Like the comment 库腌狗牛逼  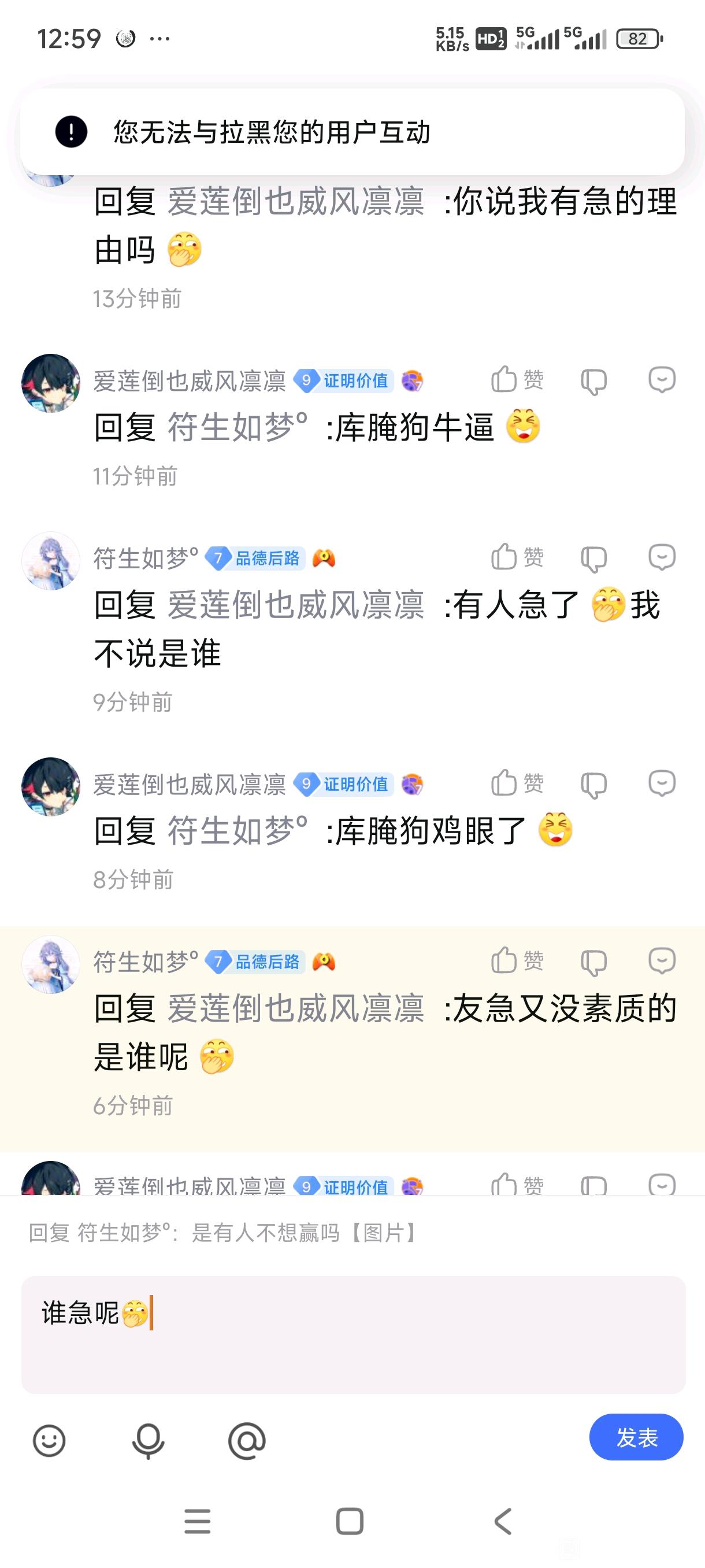pos(517,380)
